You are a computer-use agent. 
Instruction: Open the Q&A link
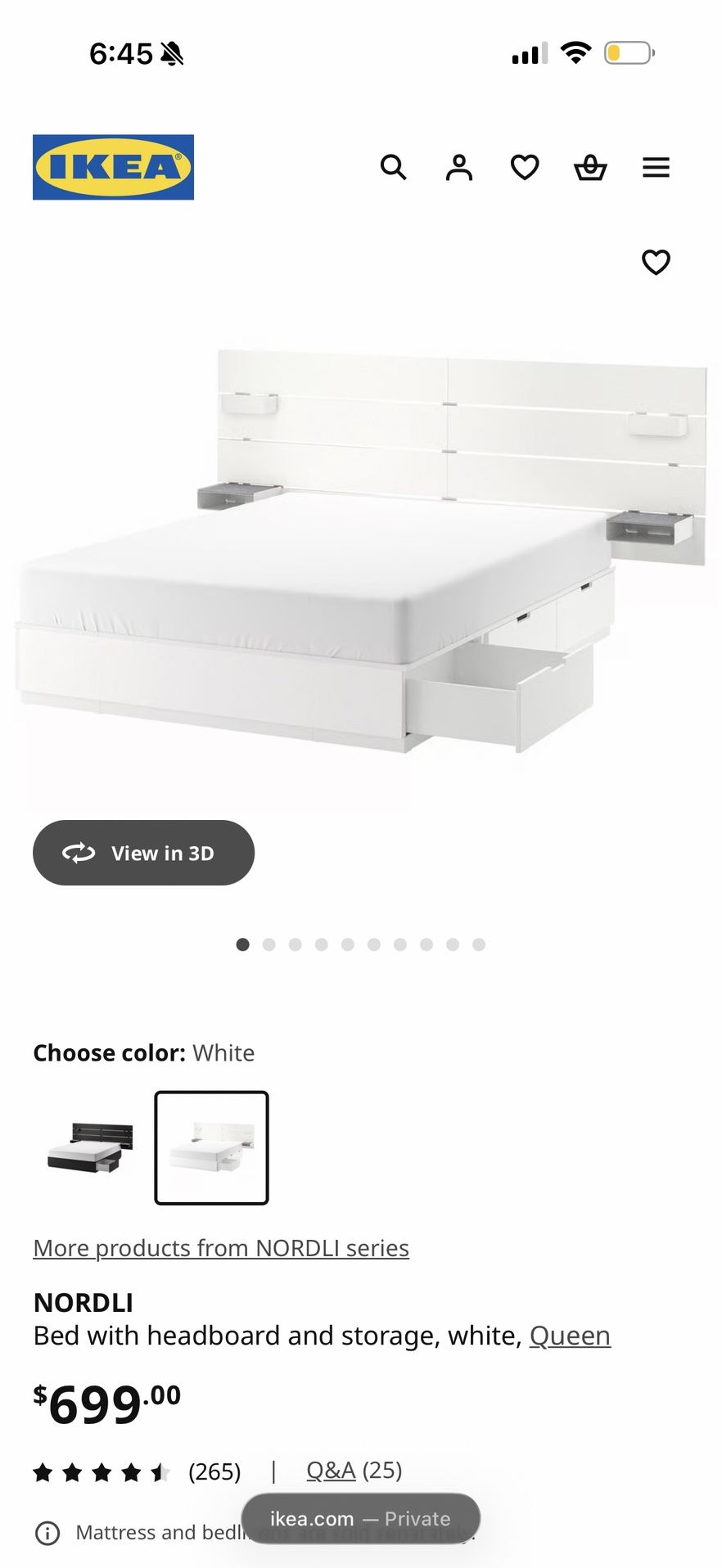coord(331,1471)
